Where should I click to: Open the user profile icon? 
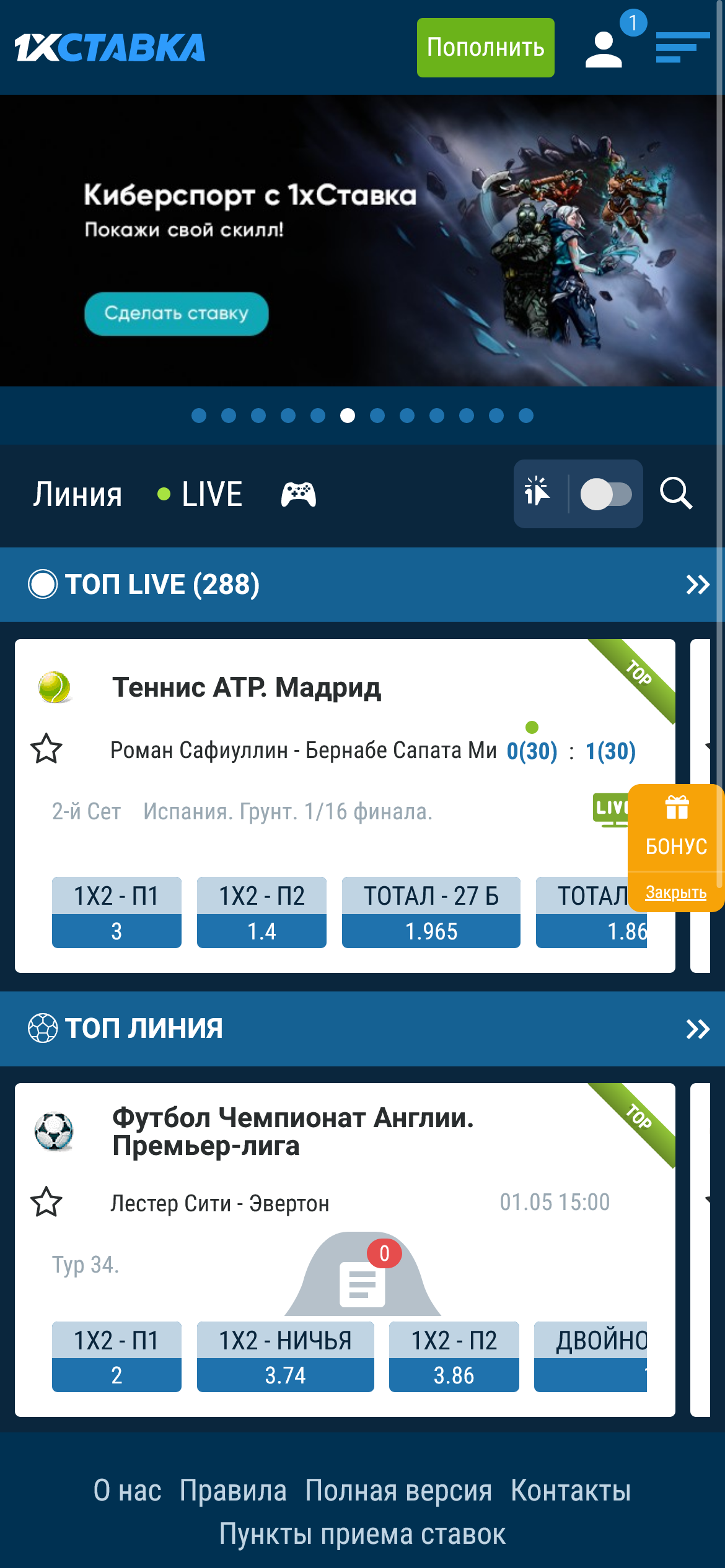pyautogui.click(x=604, y=50)
